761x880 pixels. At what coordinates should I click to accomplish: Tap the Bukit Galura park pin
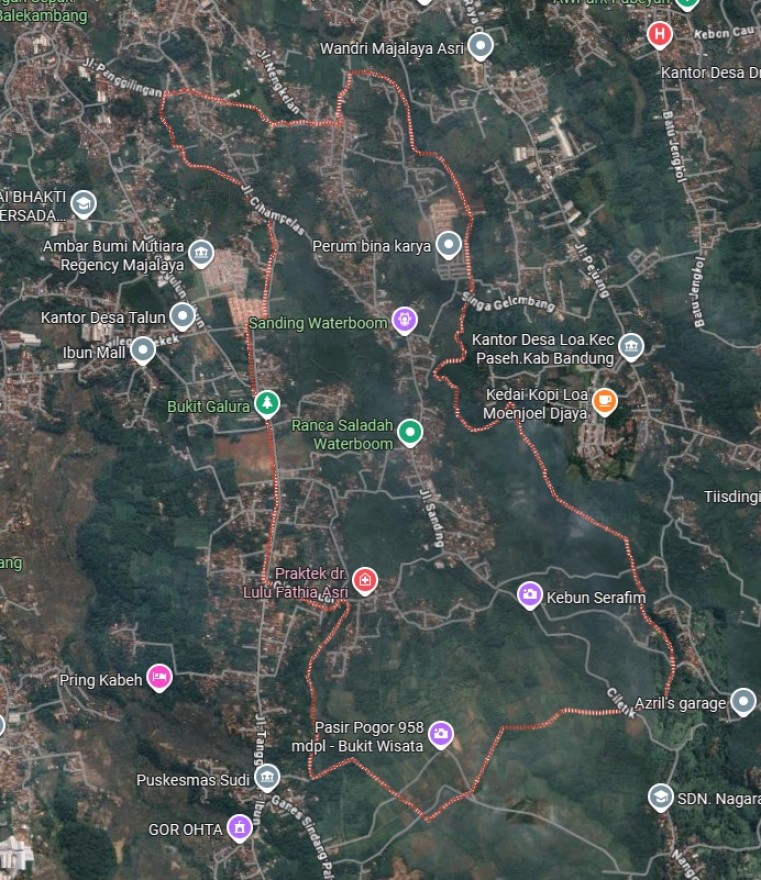(x=267, y=403)
